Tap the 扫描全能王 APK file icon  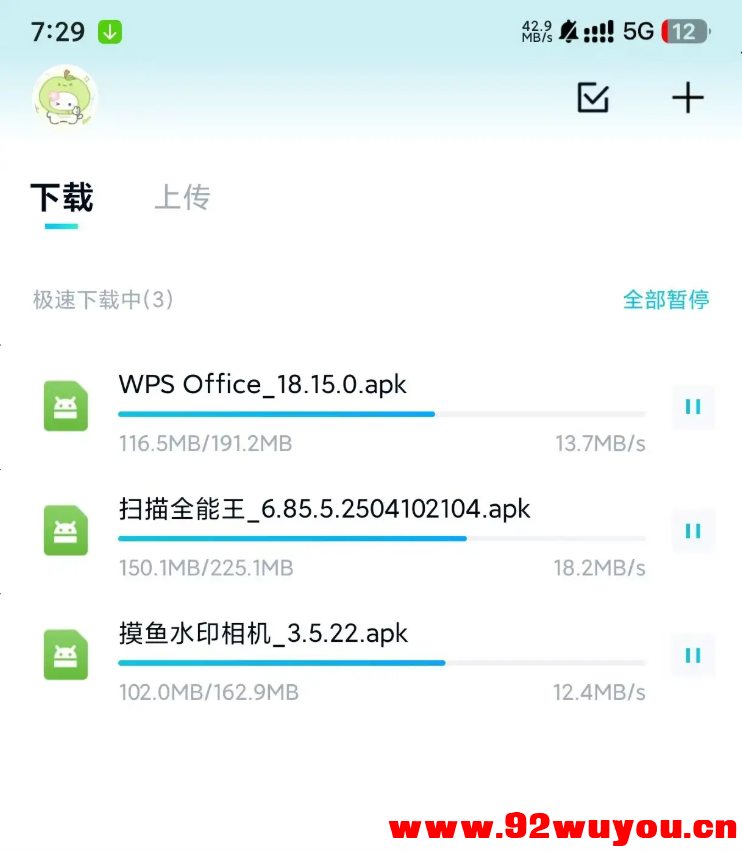click(x=66, y=531)
